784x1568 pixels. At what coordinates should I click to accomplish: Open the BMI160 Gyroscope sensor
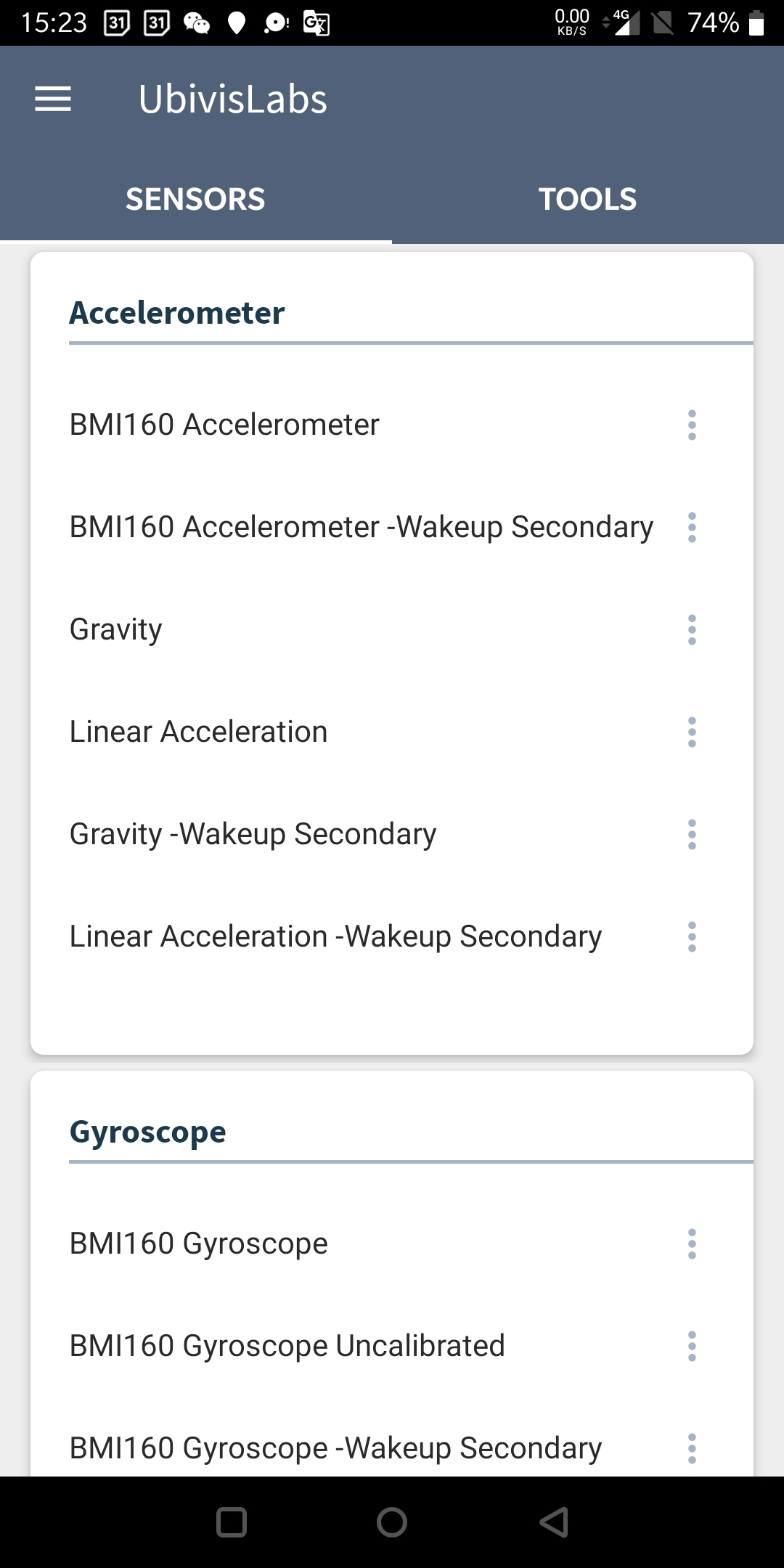click(x=198, y=1244)
